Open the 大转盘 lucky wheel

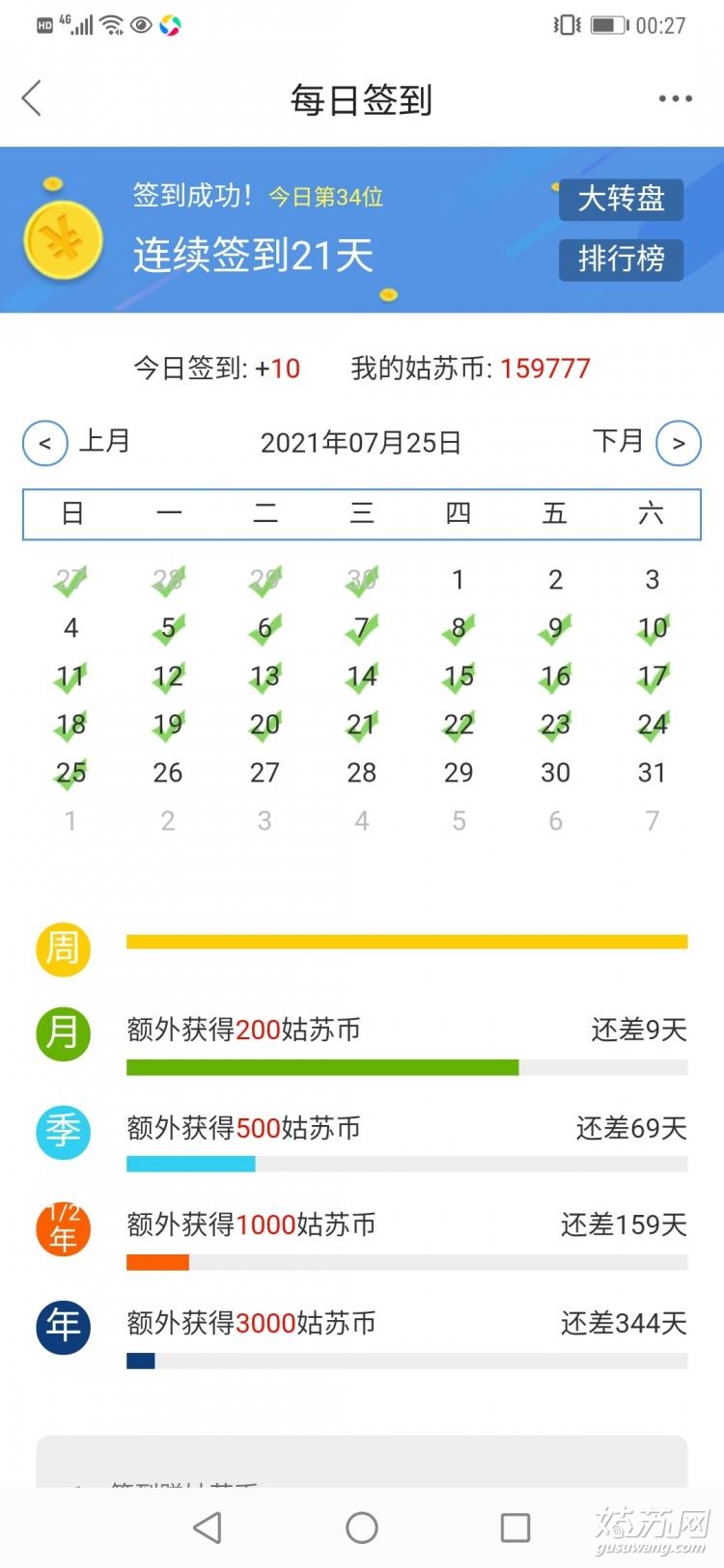pos(621,199)
